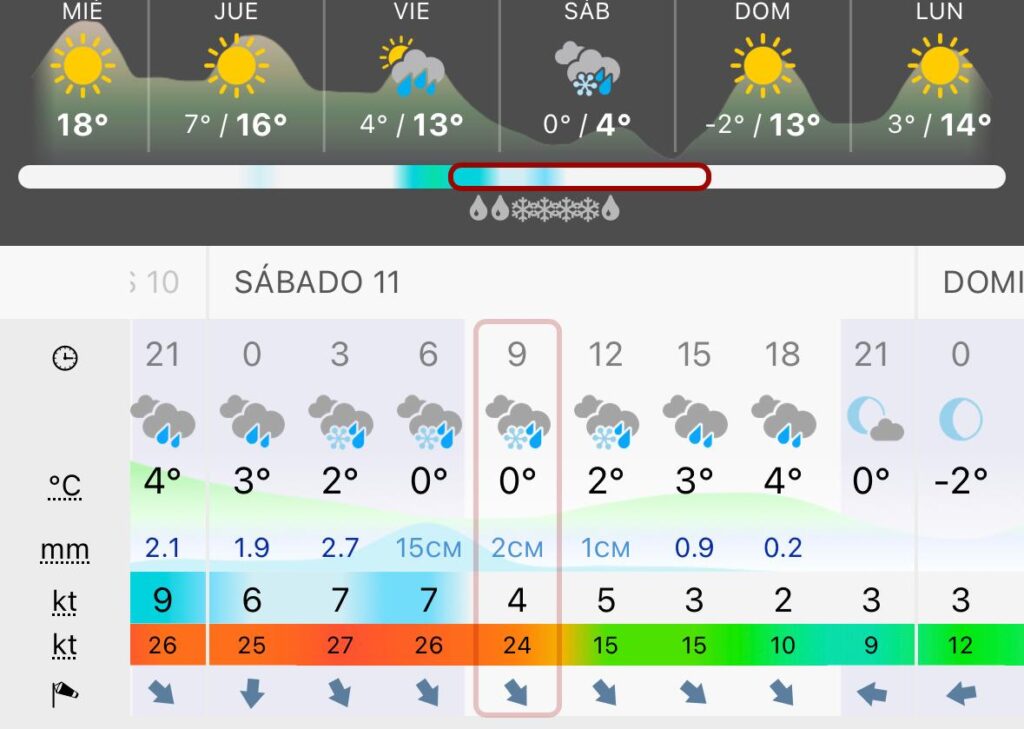Change the mm precipitation unit label
The image size is (1024, 729).
click(x=65, y=550)
